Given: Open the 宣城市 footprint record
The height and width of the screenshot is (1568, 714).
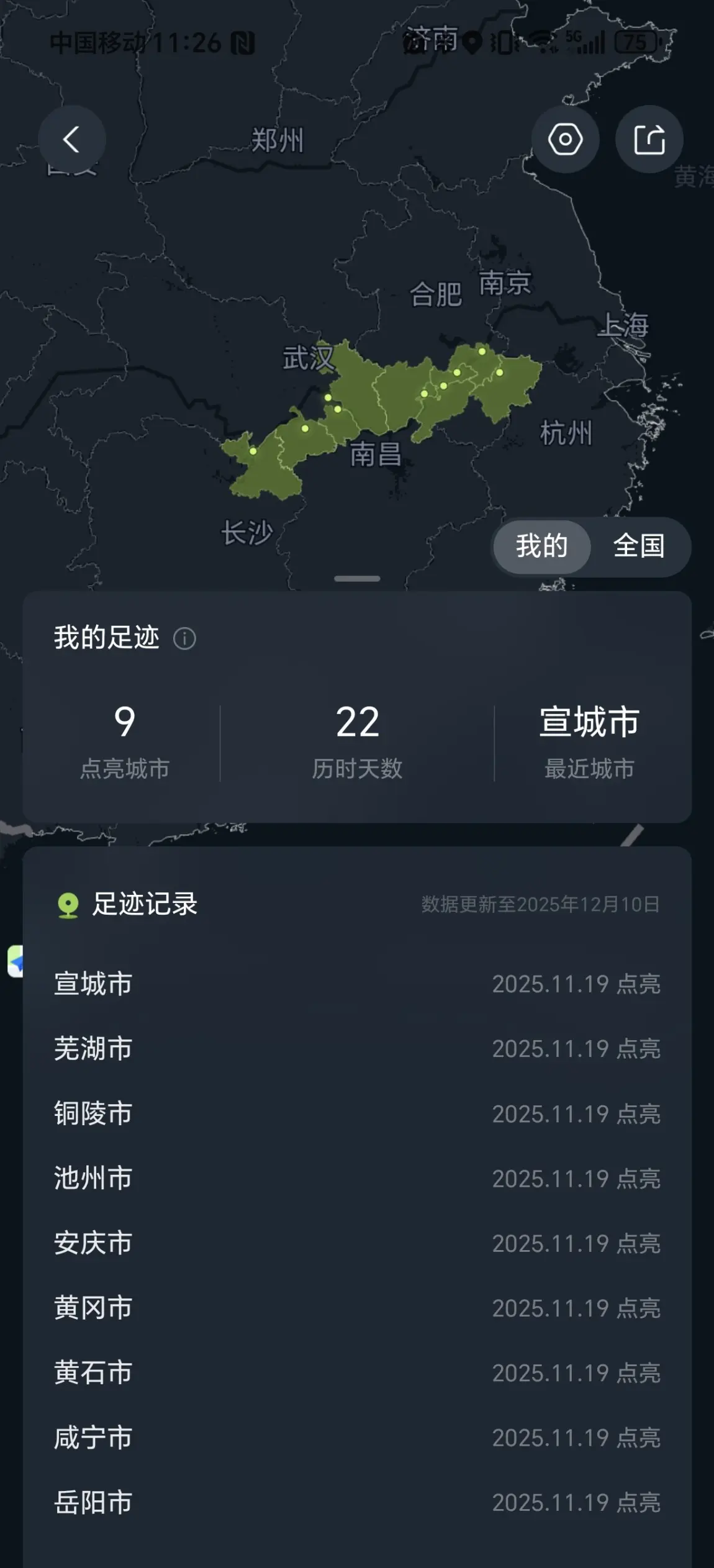Looking at the screenshot, I should [357, 984].
